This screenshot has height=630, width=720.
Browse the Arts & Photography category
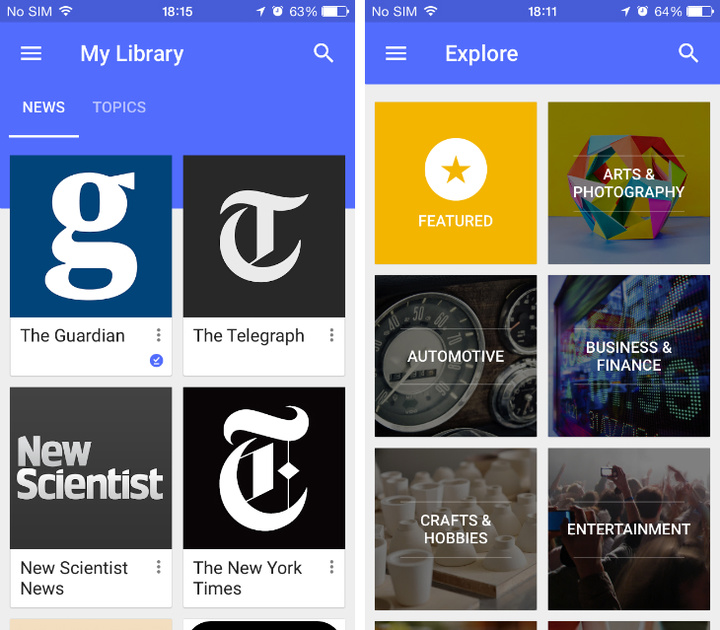[x=629, y=183]
